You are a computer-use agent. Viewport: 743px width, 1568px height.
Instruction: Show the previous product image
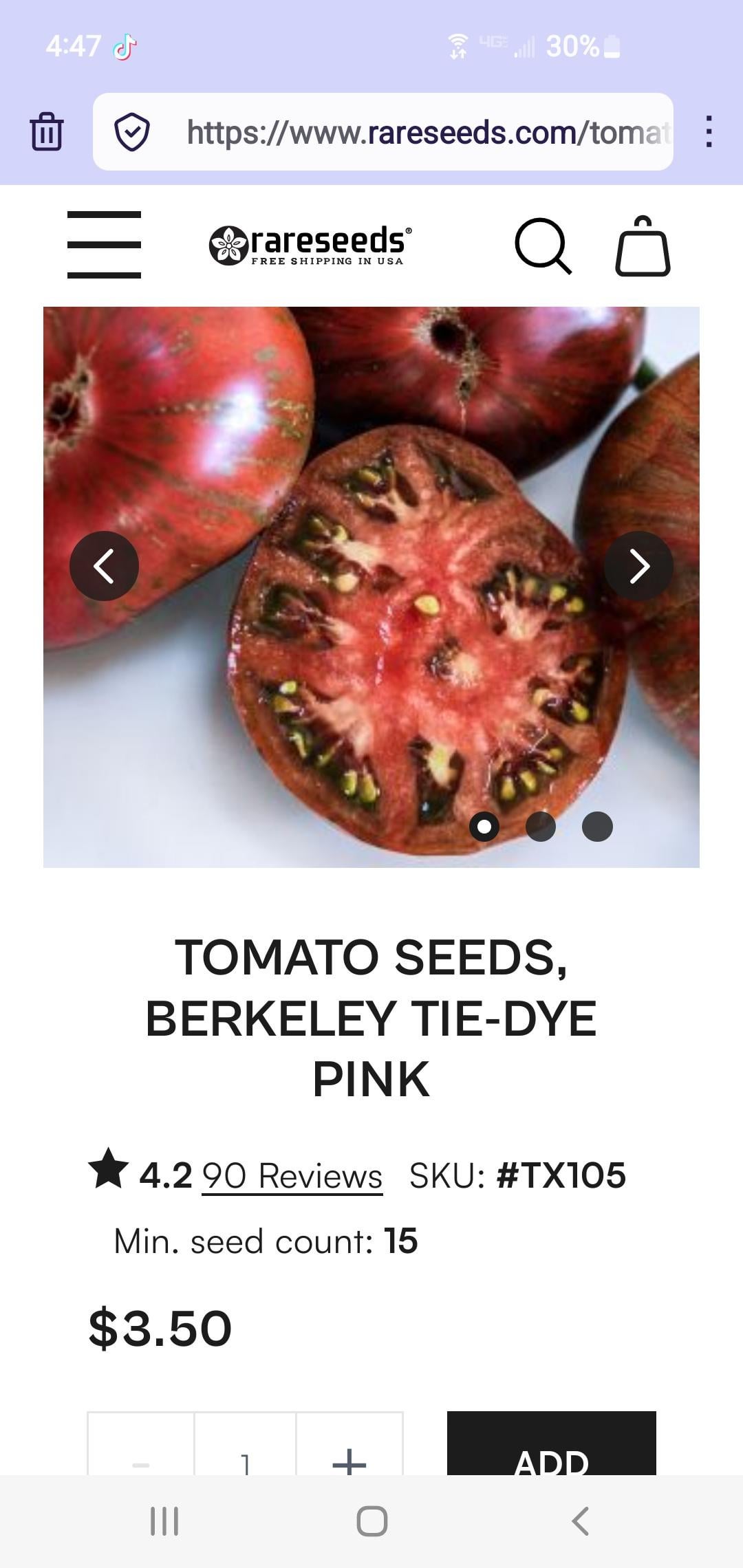point(104,566)
